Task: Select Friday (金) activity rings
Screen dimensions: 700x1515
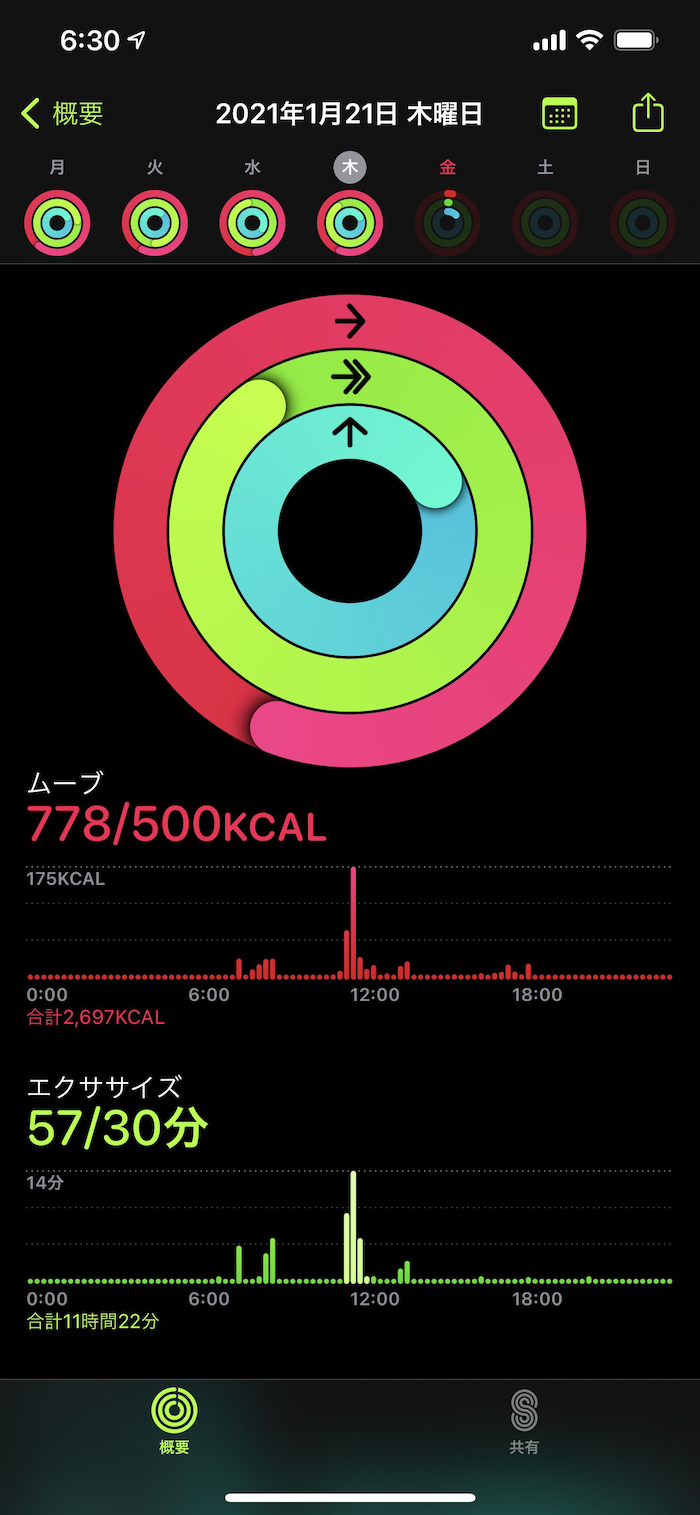Action: pyautogui.click(x=447, y=222)
